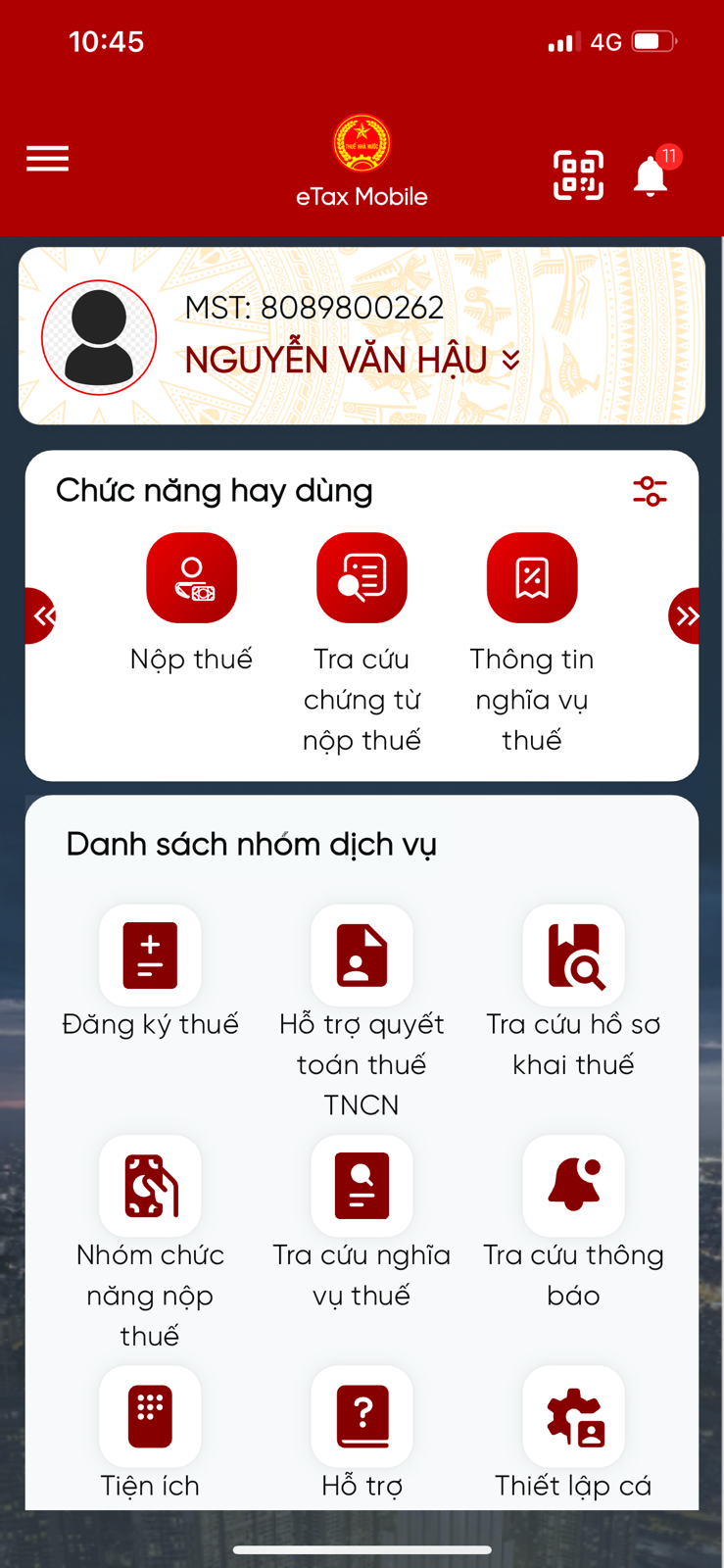Open the Đăng ký thuế service group
724x1568 pixels.
point(150,955)
